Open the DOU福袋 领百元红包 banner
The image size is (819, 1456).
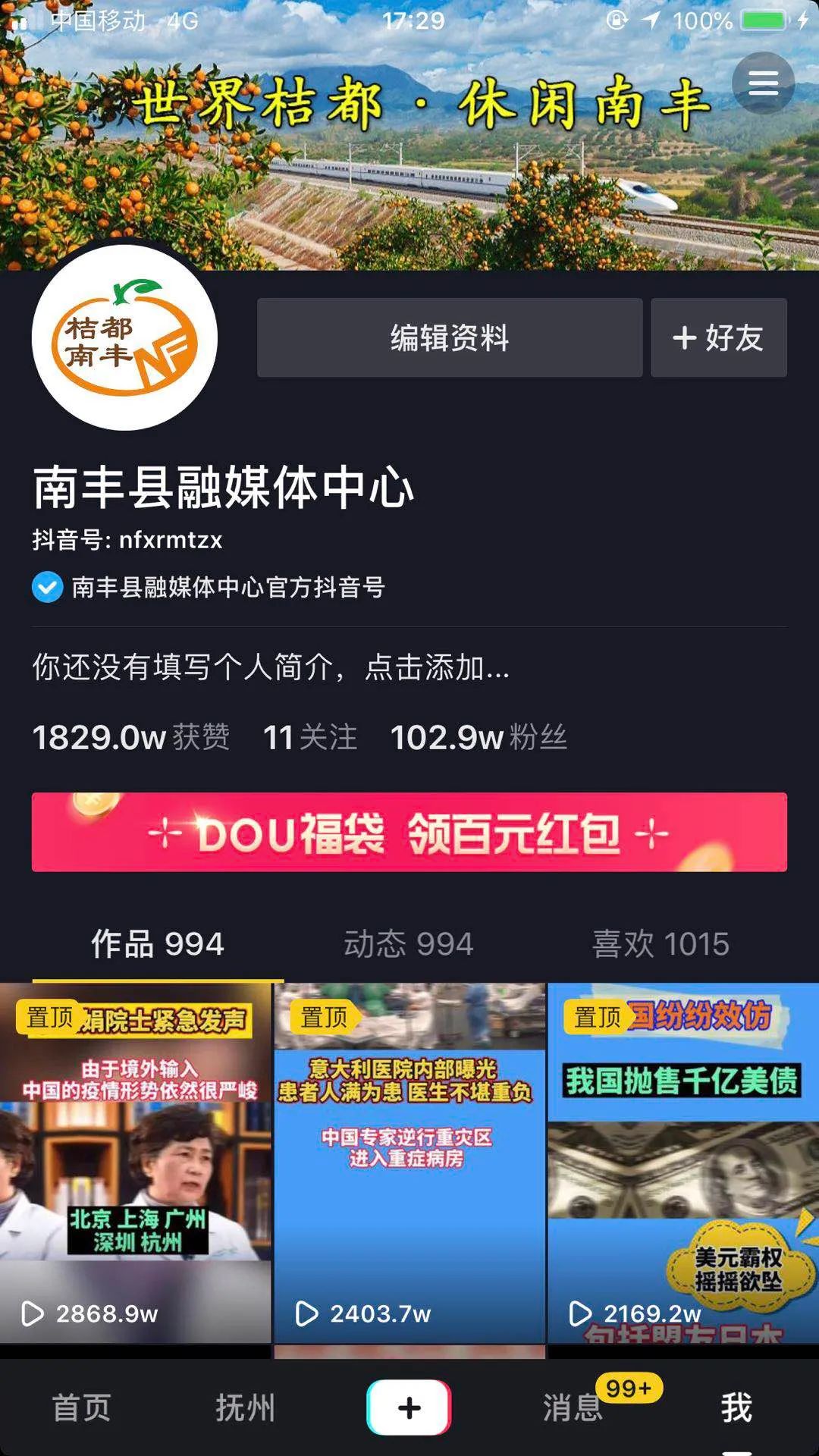[409, 832]
